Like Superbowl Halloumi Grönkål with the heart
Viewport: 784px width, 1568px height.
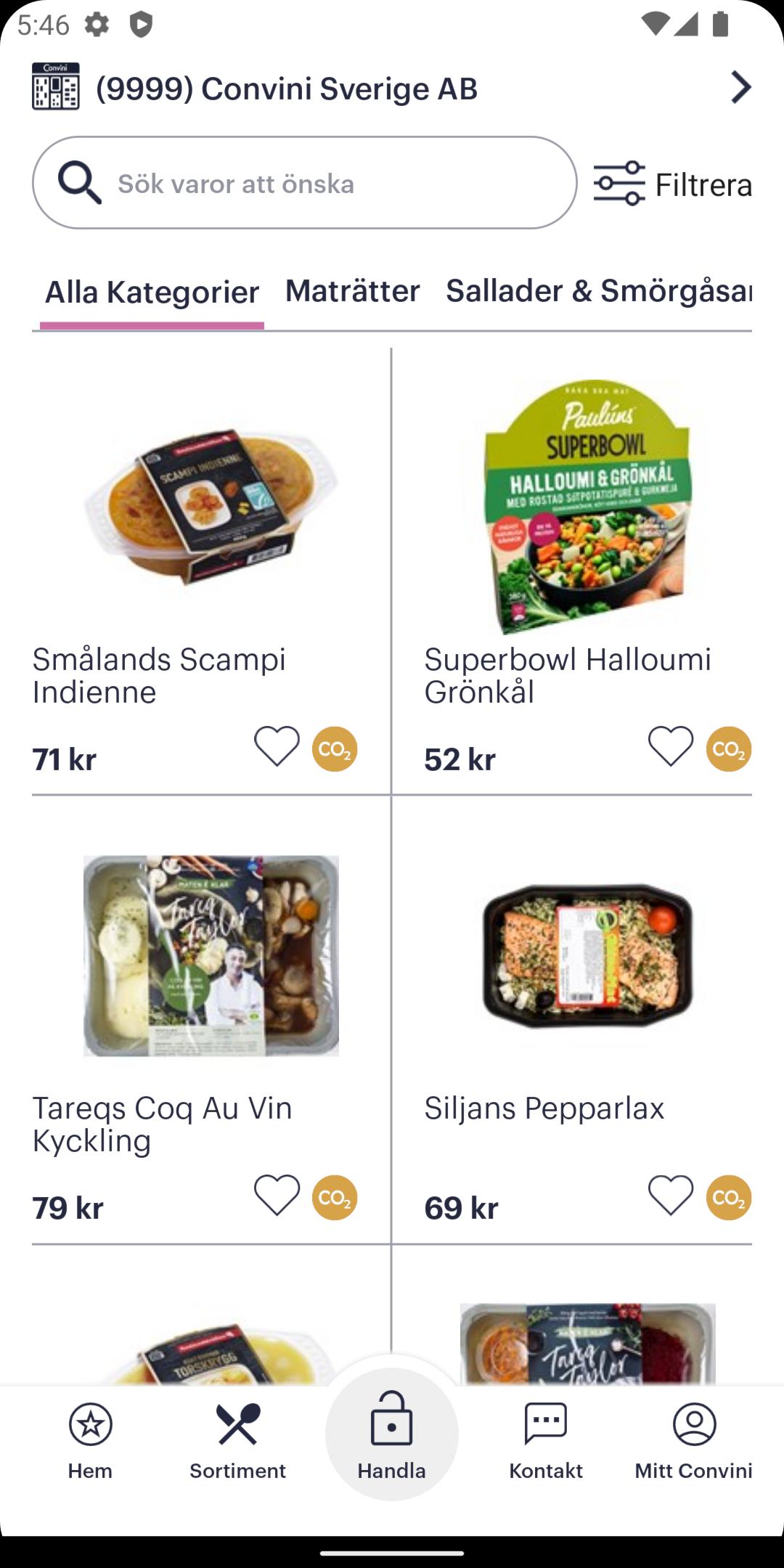click(x=671, y=746)
